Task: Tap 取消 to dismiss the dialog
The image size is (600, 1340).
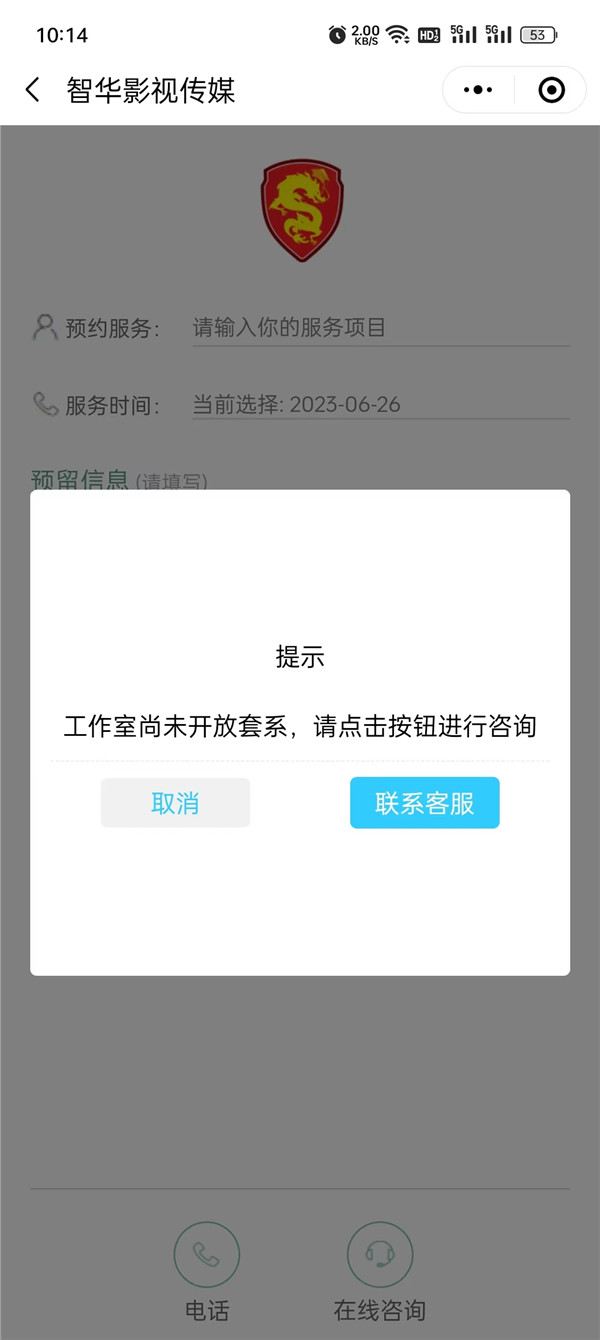Action: pos(175,803)
